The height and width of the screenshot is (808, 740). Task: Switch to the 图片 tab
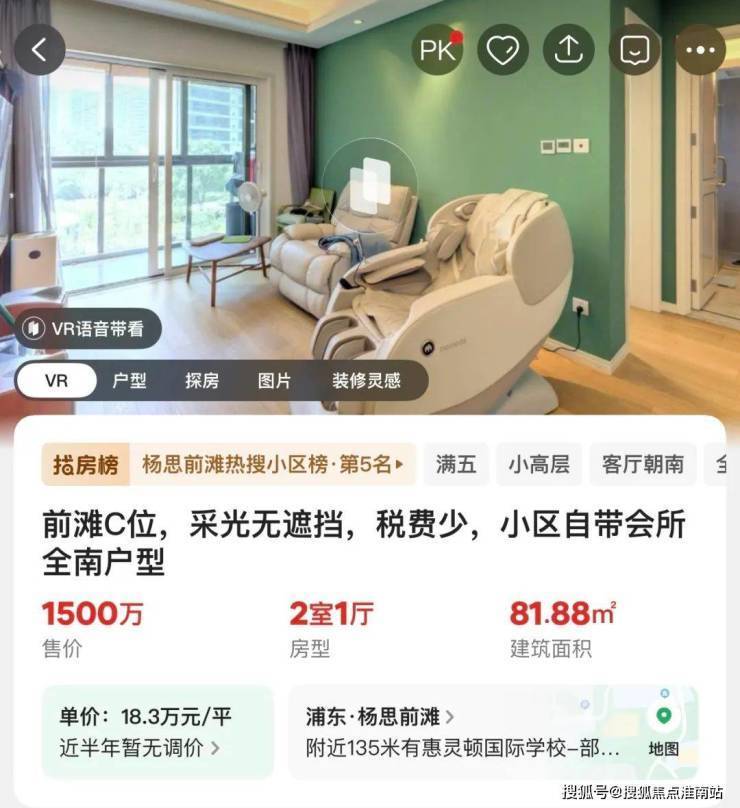274,381
